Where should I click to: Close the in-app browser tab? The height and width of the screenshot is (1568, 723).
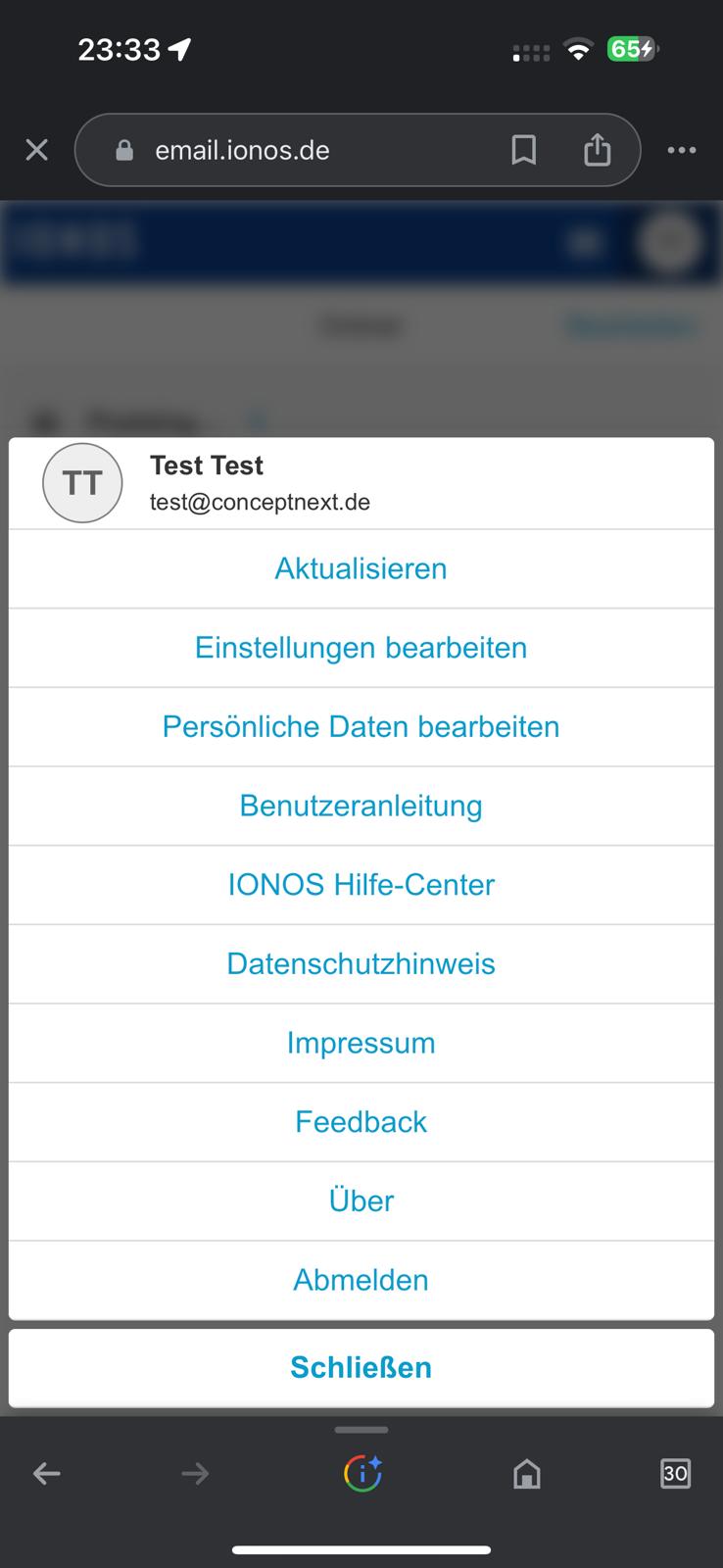[x=36, y=150]
